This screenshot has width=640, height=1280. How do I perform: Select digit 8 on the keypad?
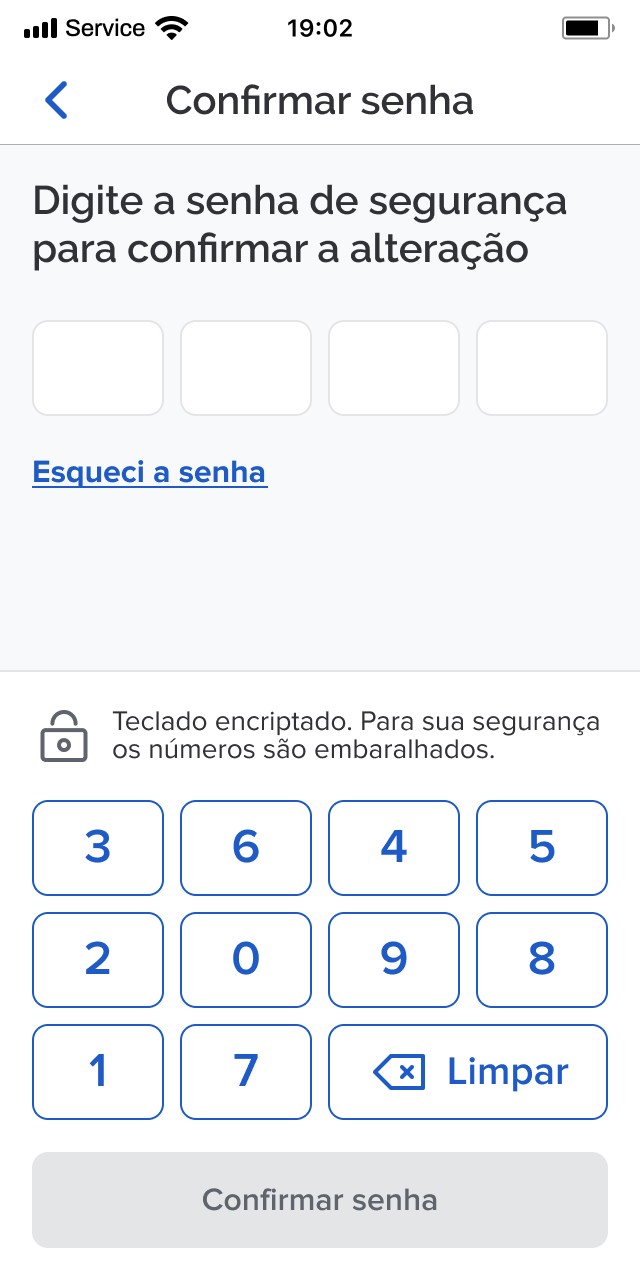tap(542, 960)
